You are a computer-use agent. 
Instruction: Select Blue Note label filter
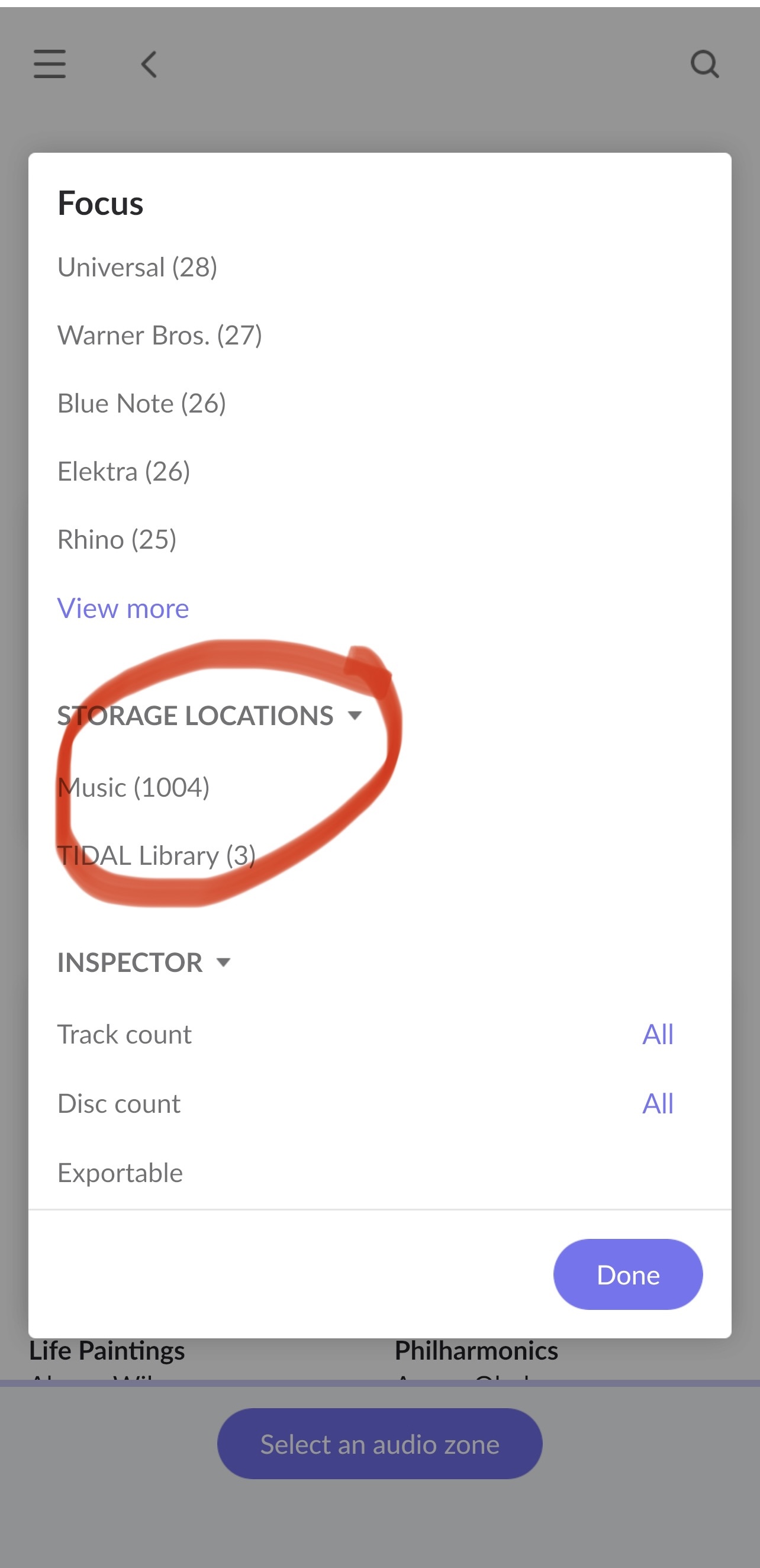141,404
